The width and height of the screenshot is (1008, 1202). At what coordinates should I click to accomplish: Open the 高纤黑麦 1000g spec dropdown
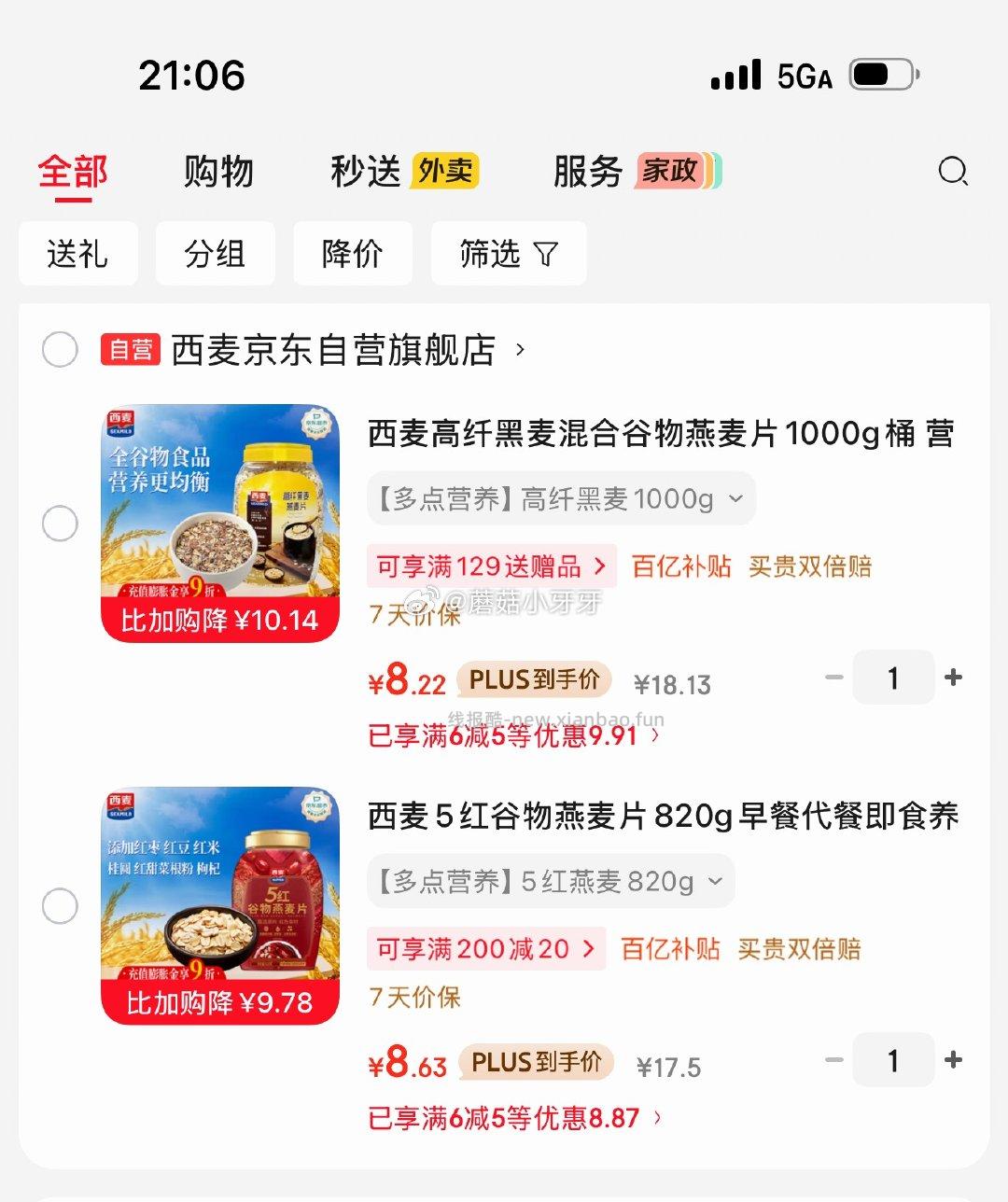(561, 499)
